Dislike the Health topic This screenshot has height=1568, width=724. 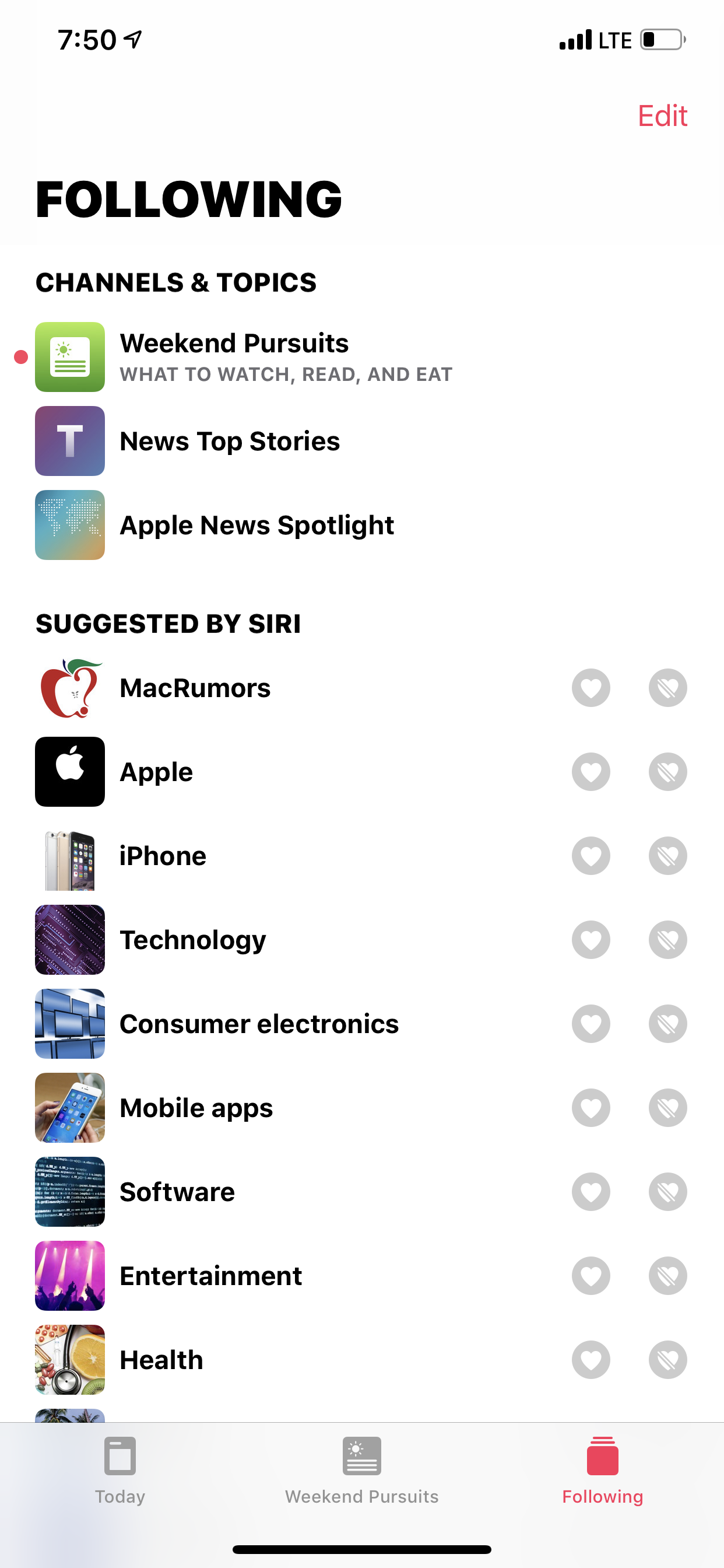667,1360
